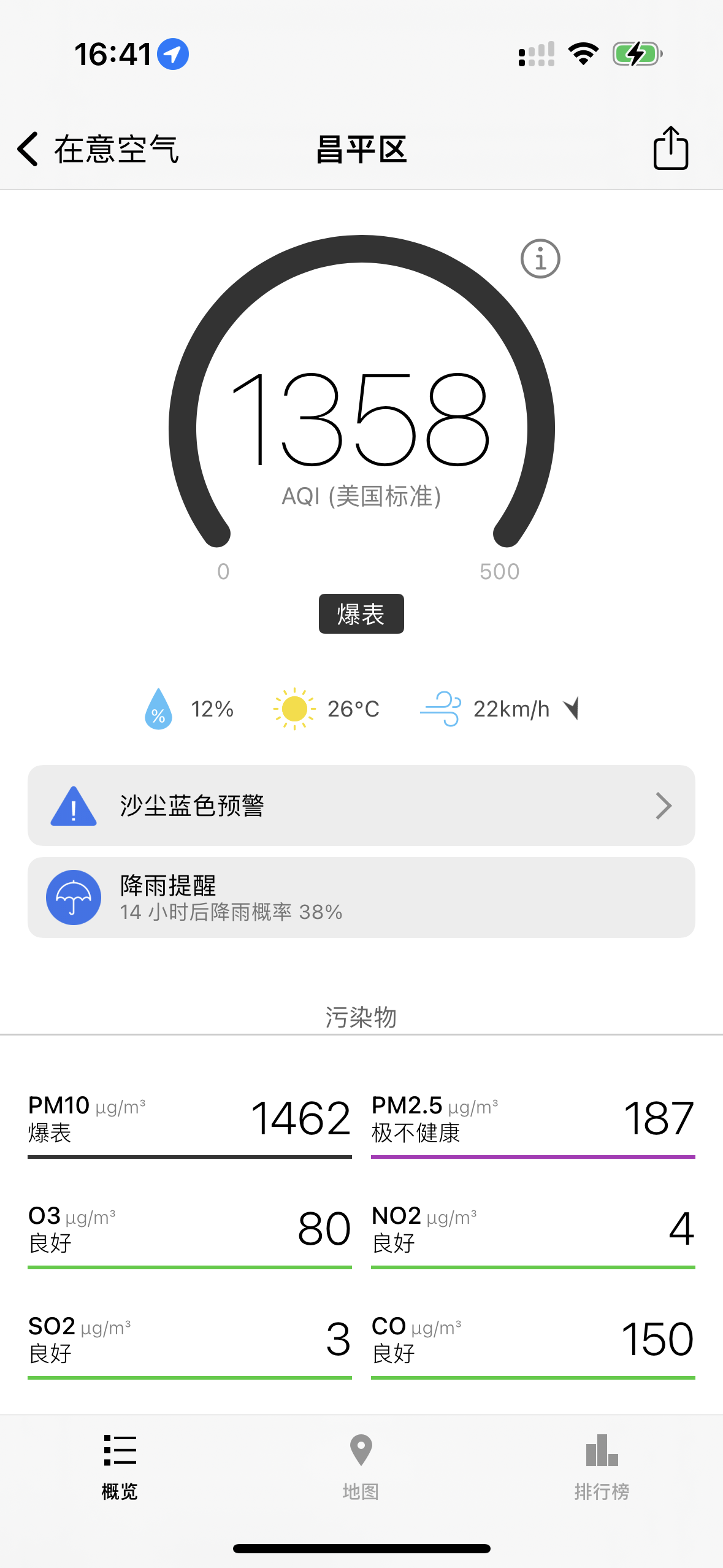The width and height of the screenshot is (723, 1568).
Task: Select the SO2 pollutant entry
Action: coord(189,1345)
